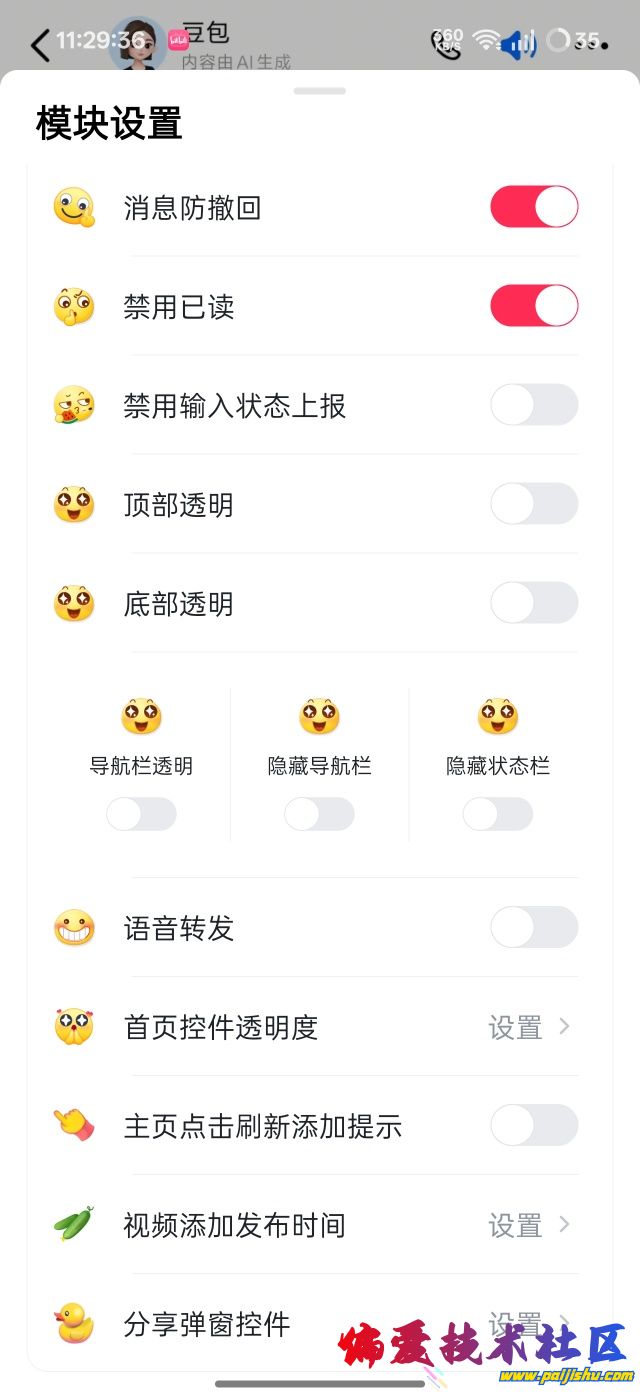Toggle 隐藏导航栏 on
The height and width of the screenshot is (1400, 640).
(319, 814)
